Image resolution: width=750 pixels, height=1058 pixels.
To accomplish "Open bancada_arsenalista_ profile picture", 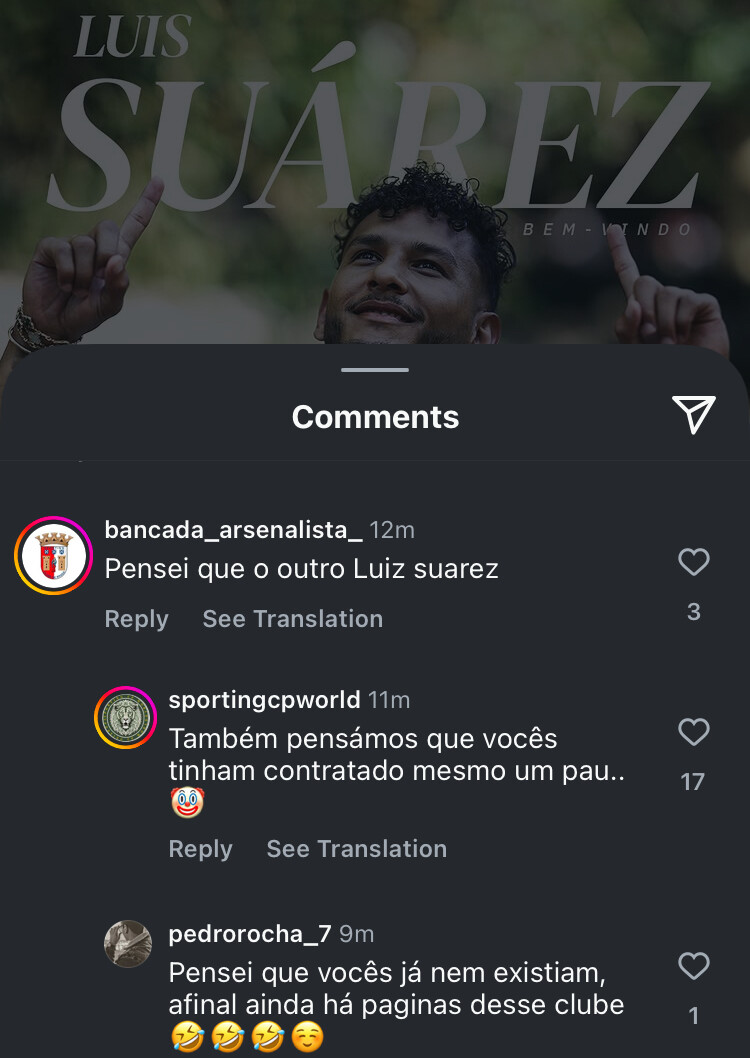I will tap(53, 556).
